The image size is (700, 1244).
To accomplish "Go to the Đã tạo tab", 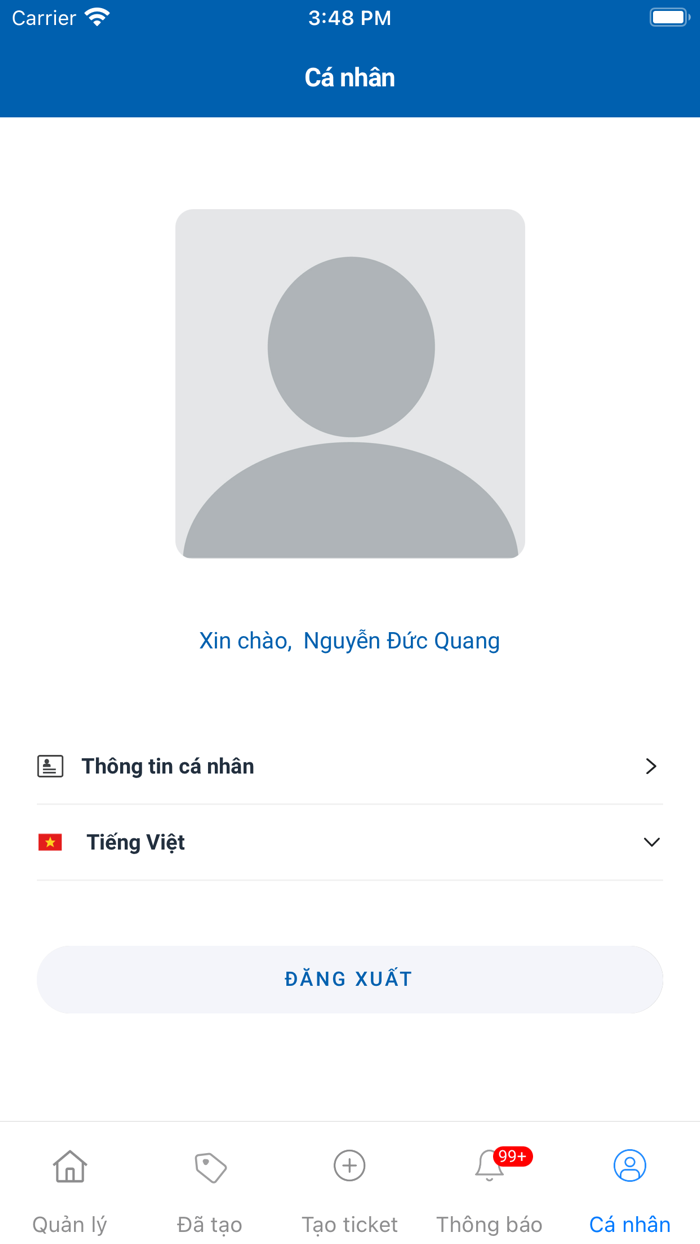I will pyautogui.click(x=210, y=1190).
